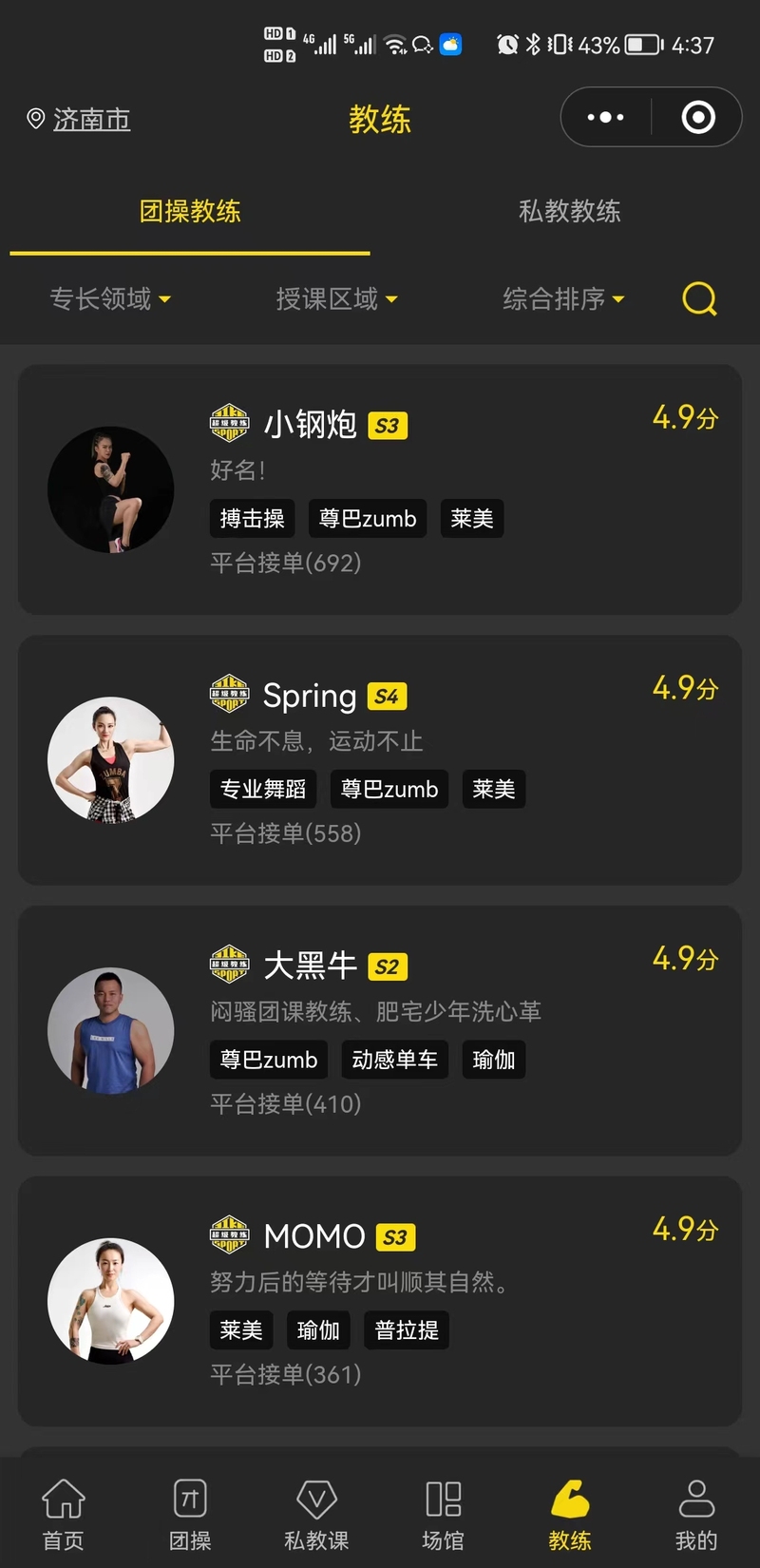Select the 团操教练 tab
The width and height of the screenshot is (760, 1568).
pos(190,211)
